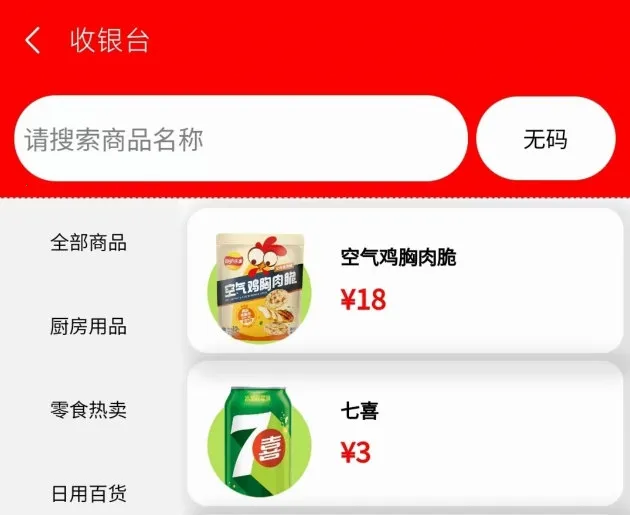Select the 全部商品 category
This screenshot has height=515, width=630.
click(89, 243)
